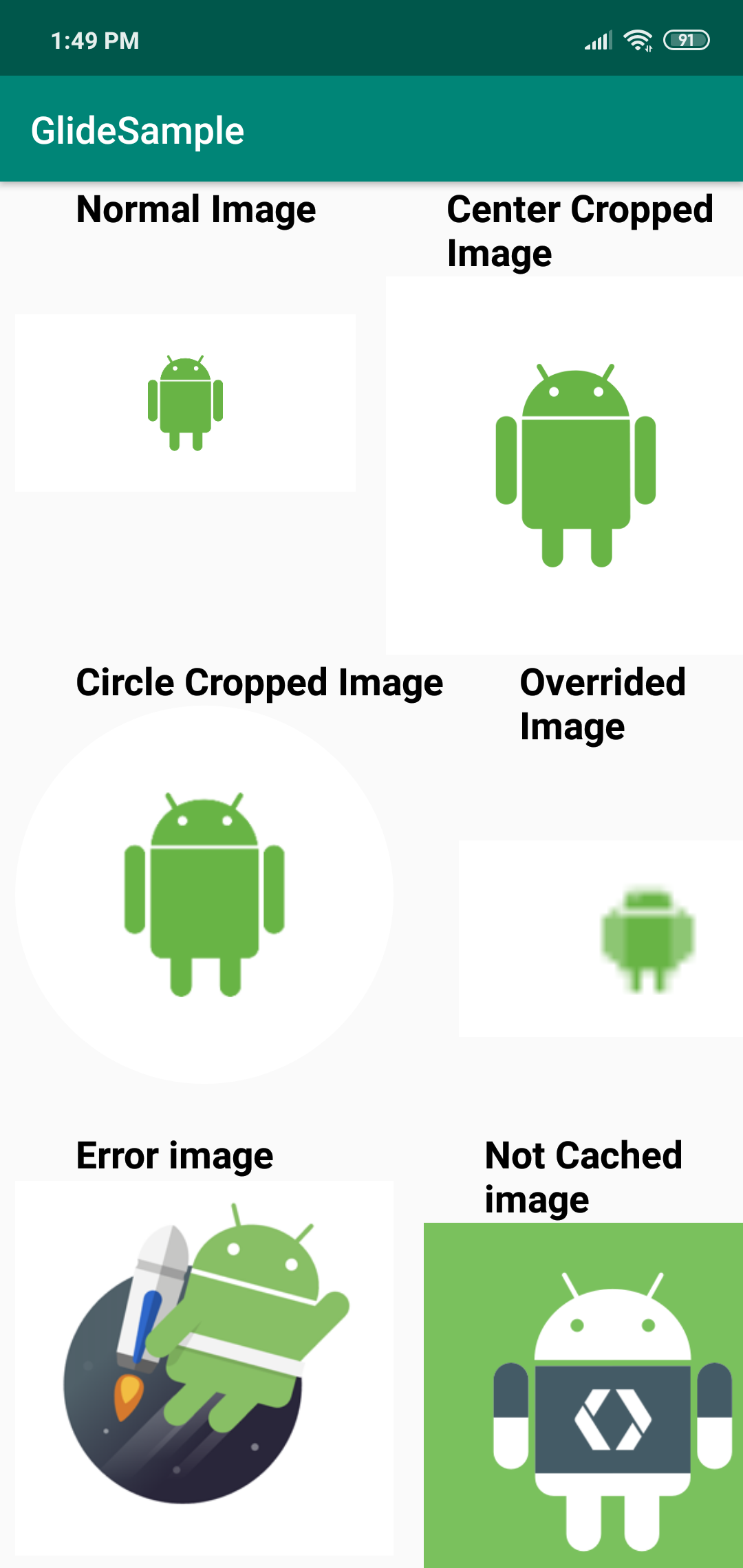
Task: Tap the blurry Overrided Image tile
Action: (601, 939)
